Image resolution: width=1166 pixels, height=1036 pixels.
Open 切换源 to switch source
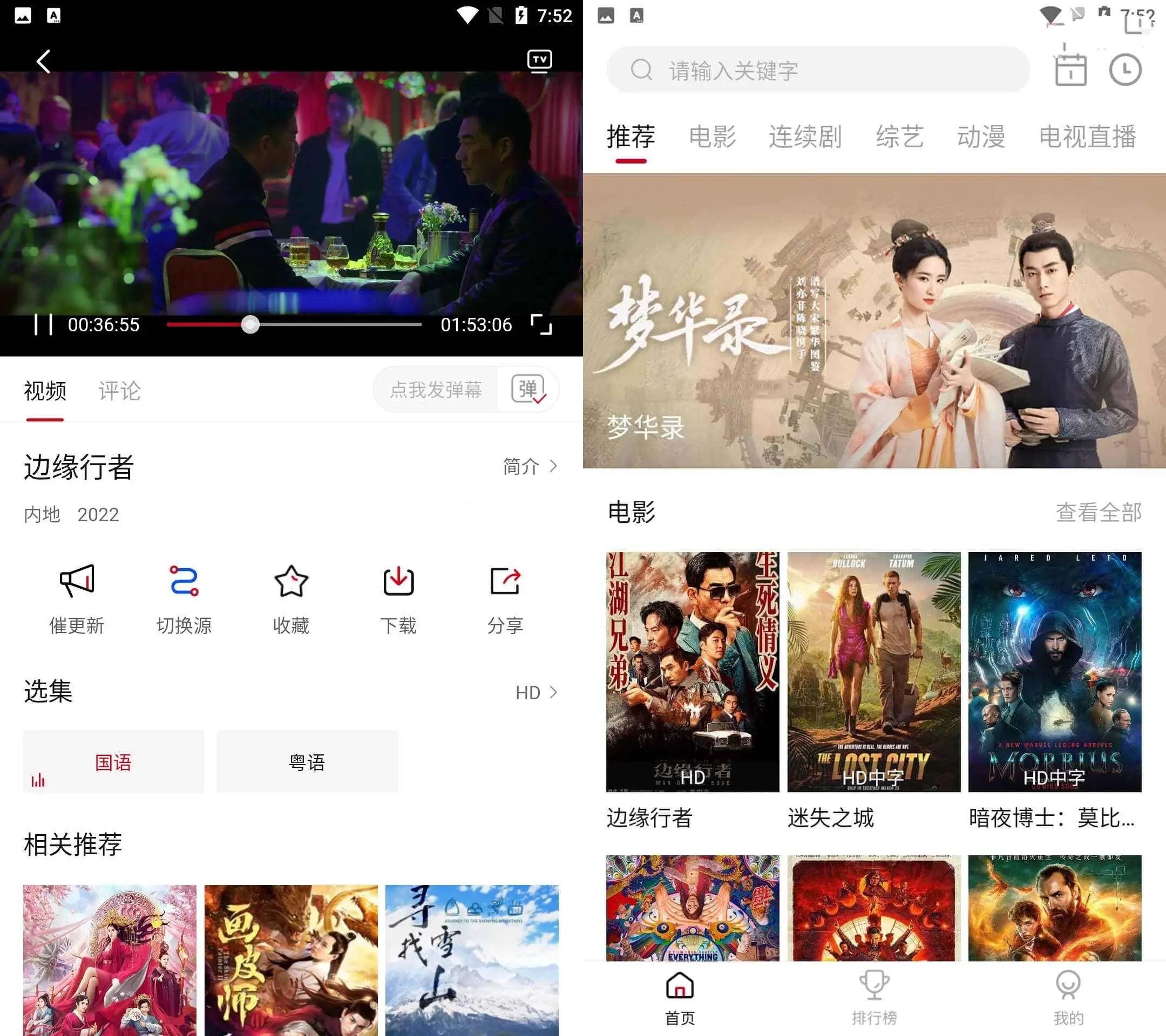pyautogui.click(x=184, y=598)
